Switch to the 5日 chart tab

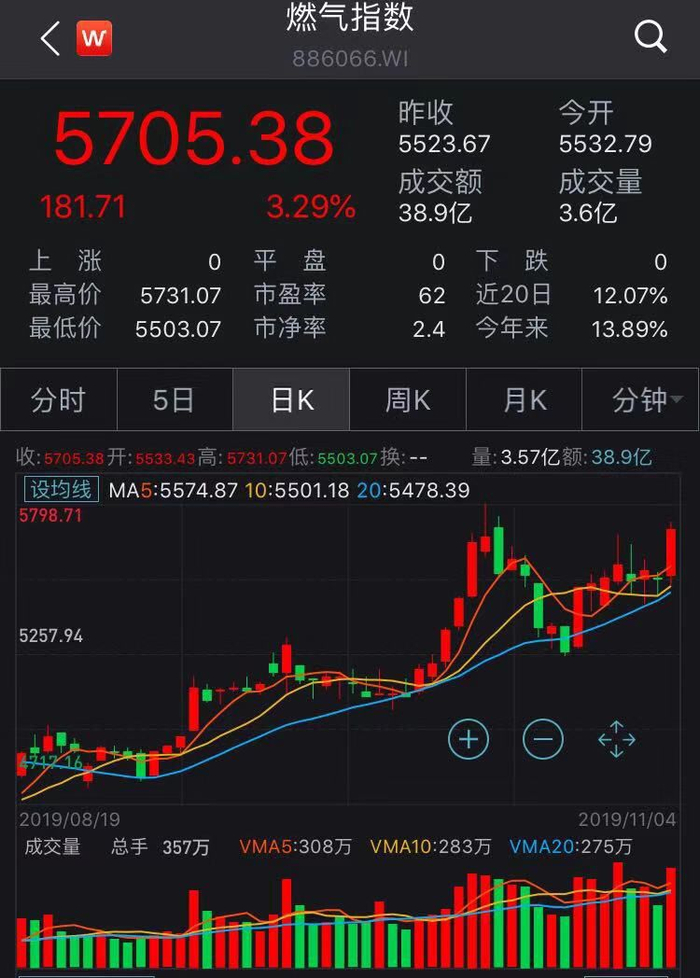pos(174,400)
